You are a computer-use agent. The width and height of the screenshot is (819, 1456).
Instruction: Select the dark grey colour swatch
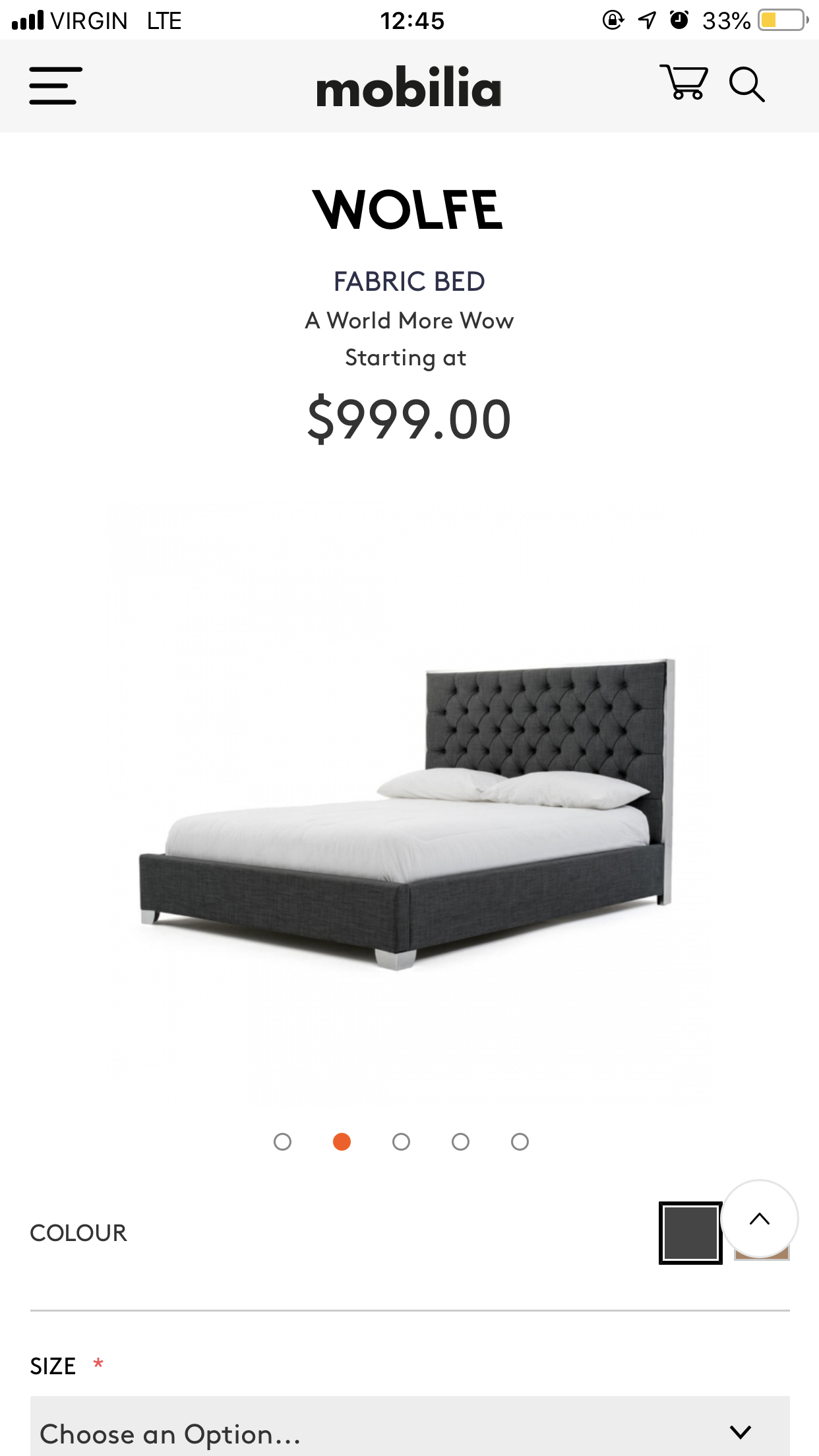click(690, 1232)
